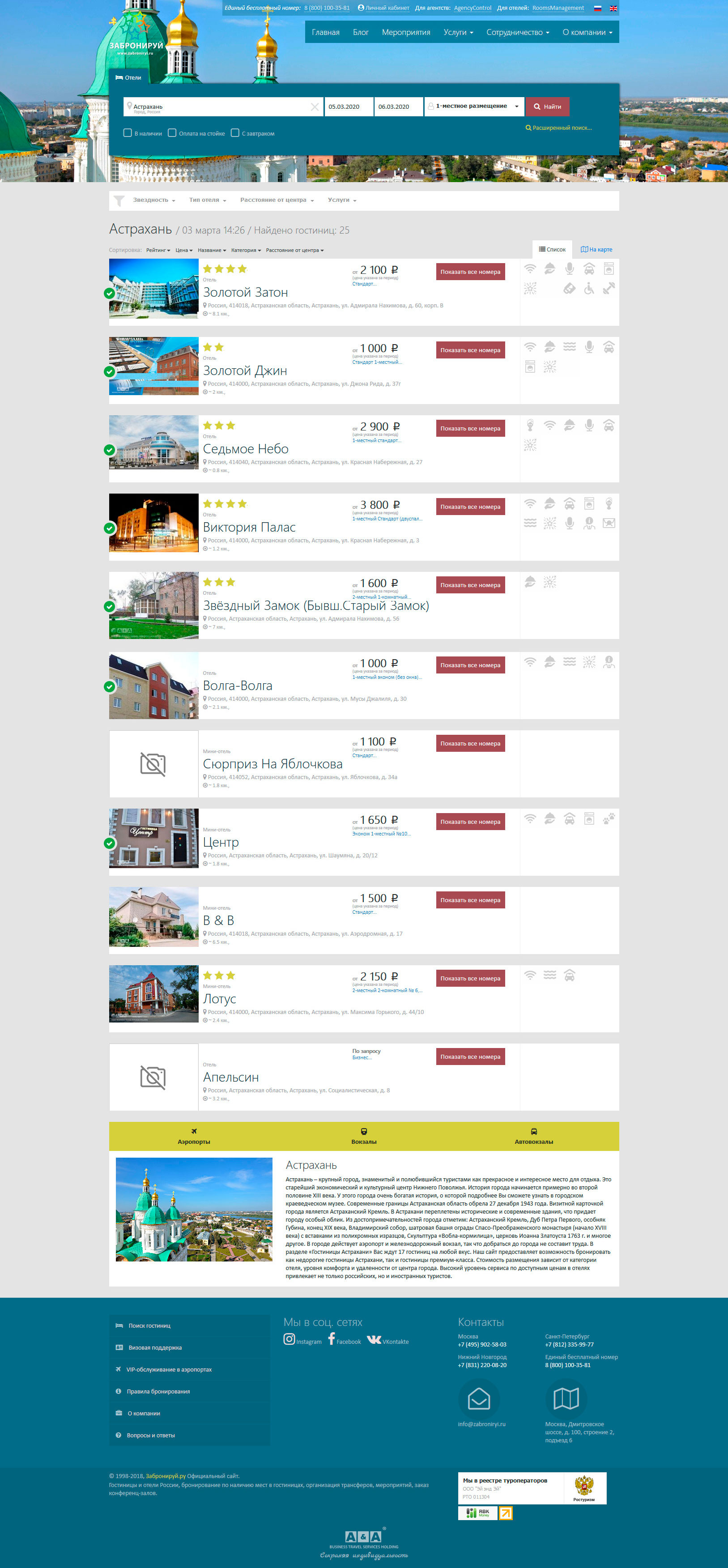Open the Блог menu item

(x=360, y=32)
